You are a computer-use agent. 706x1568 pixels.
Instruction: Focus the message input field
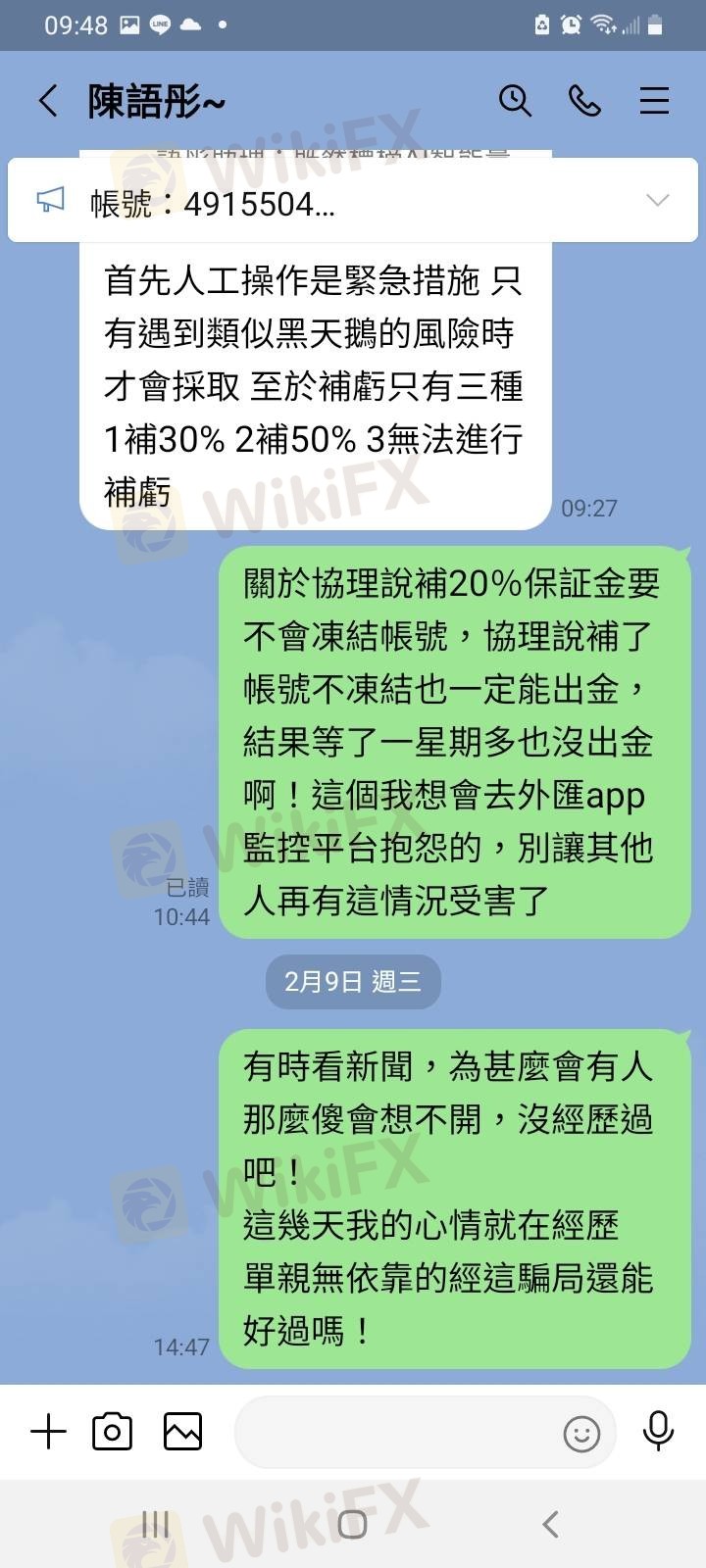coord(397,1433)
